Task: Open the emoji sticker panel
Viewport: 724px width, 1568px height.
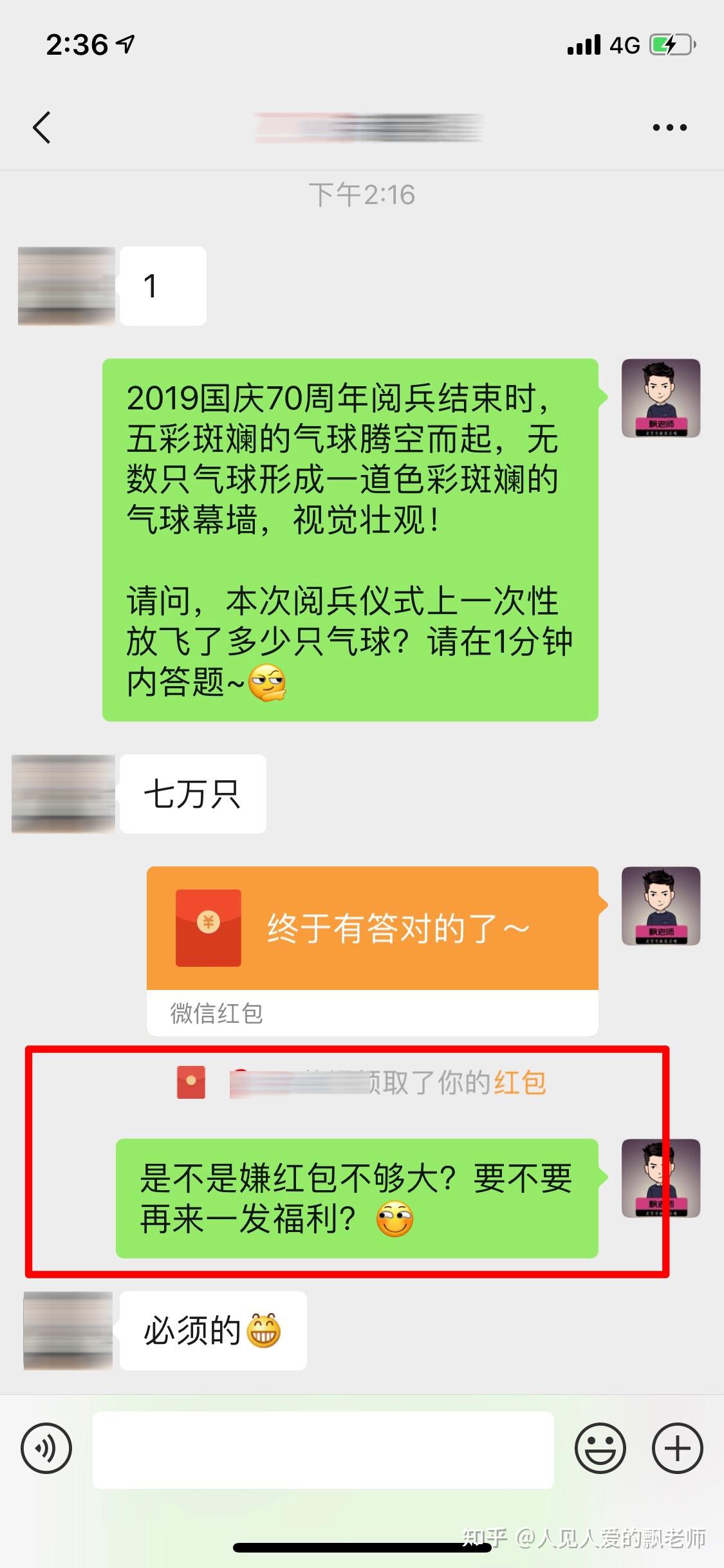Action: pos(600,1450)
